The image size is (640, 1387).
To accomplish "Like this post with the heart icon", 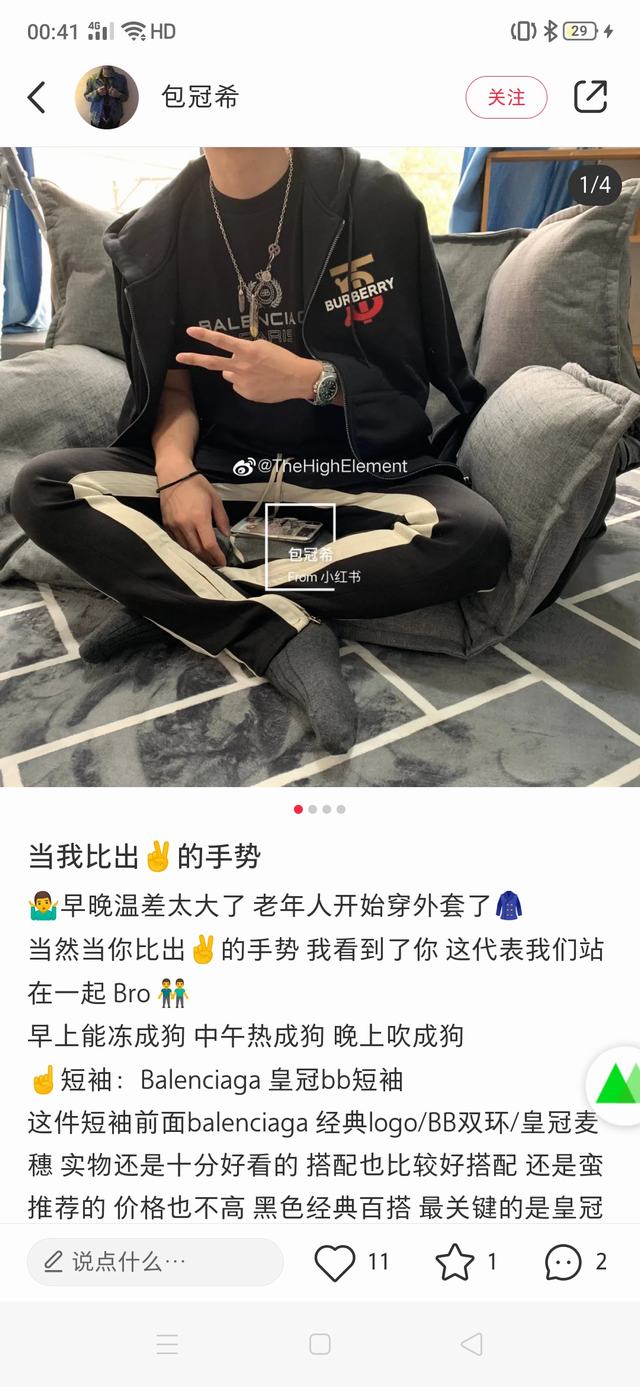I will [x=335, y=1263].
